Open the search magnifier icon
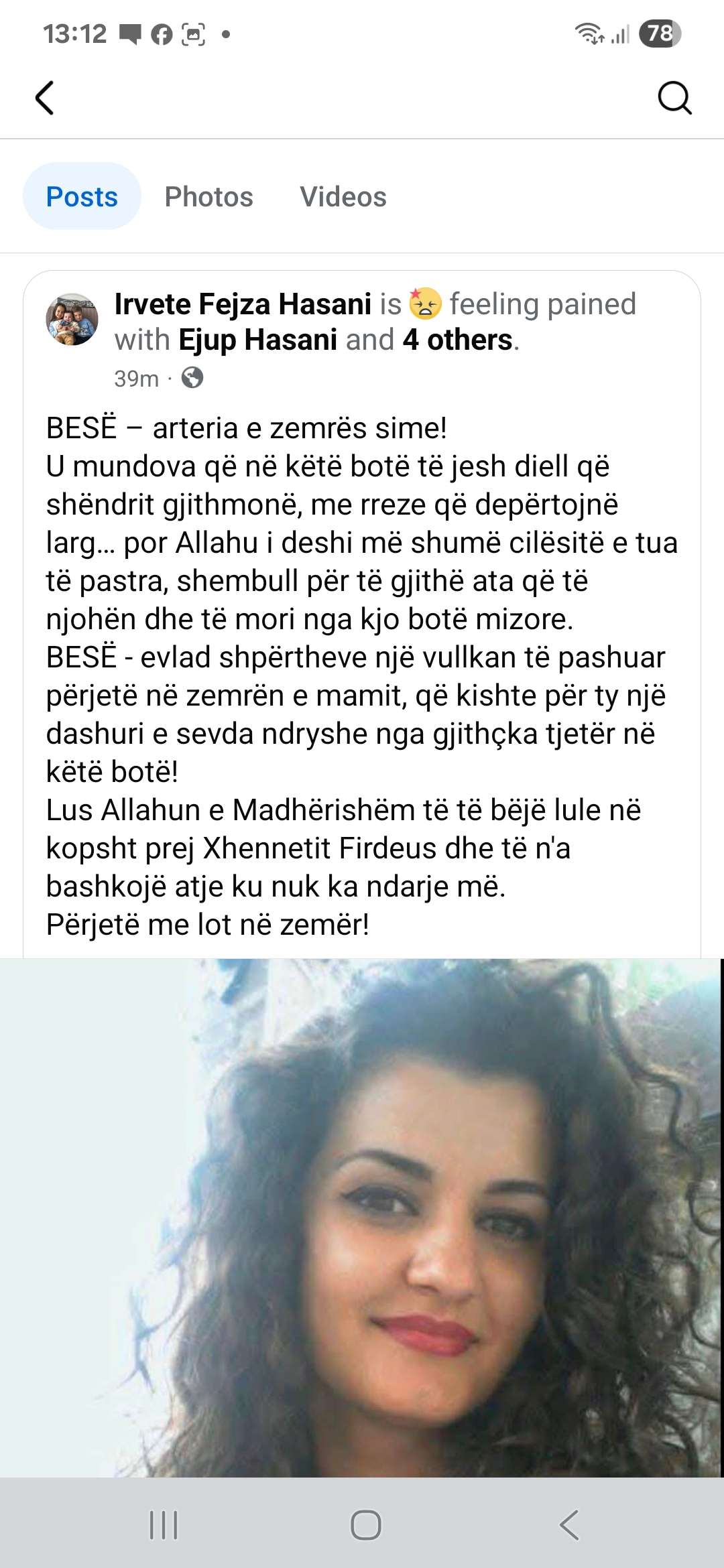724x1568 pixels. click(674, 98)
